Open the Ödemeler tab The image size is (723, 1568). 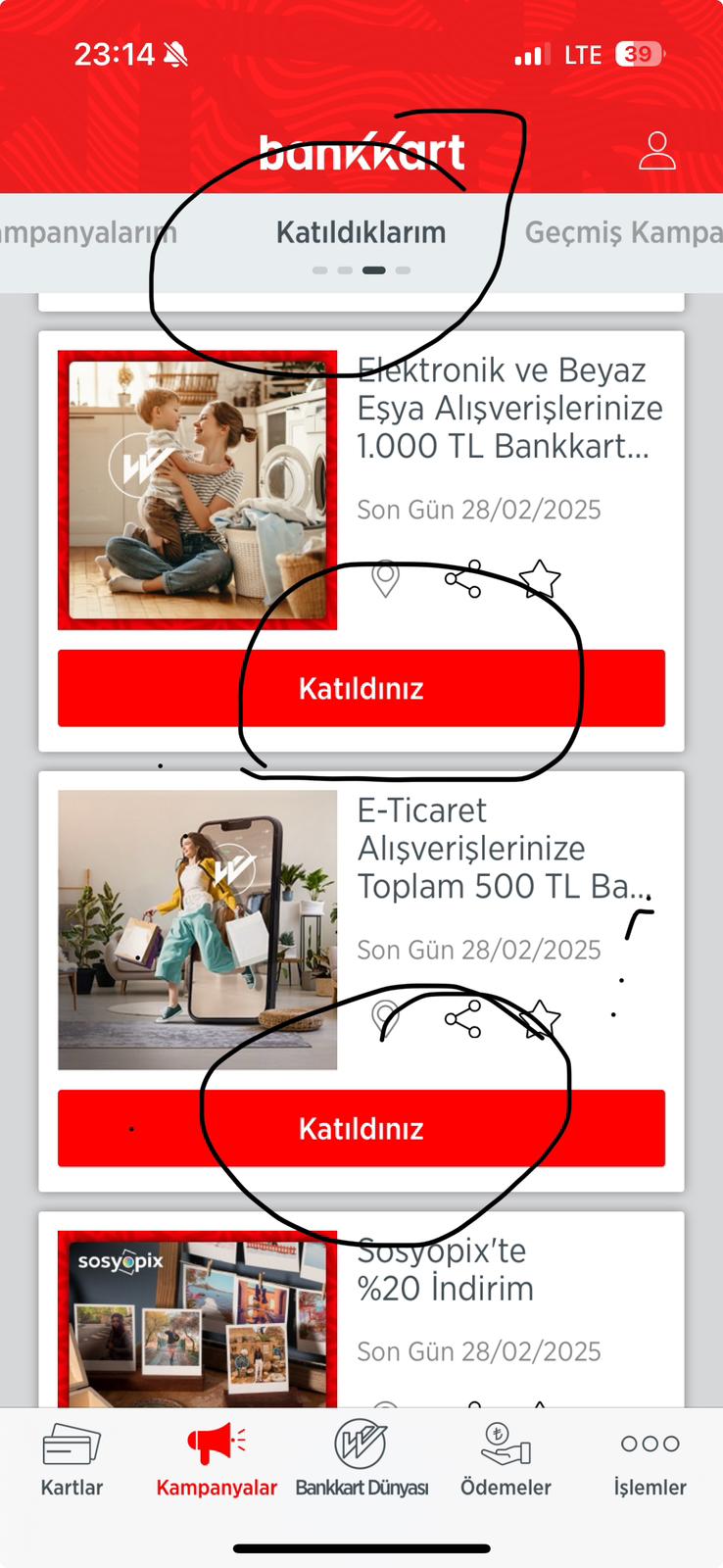tap(506, 1460)
